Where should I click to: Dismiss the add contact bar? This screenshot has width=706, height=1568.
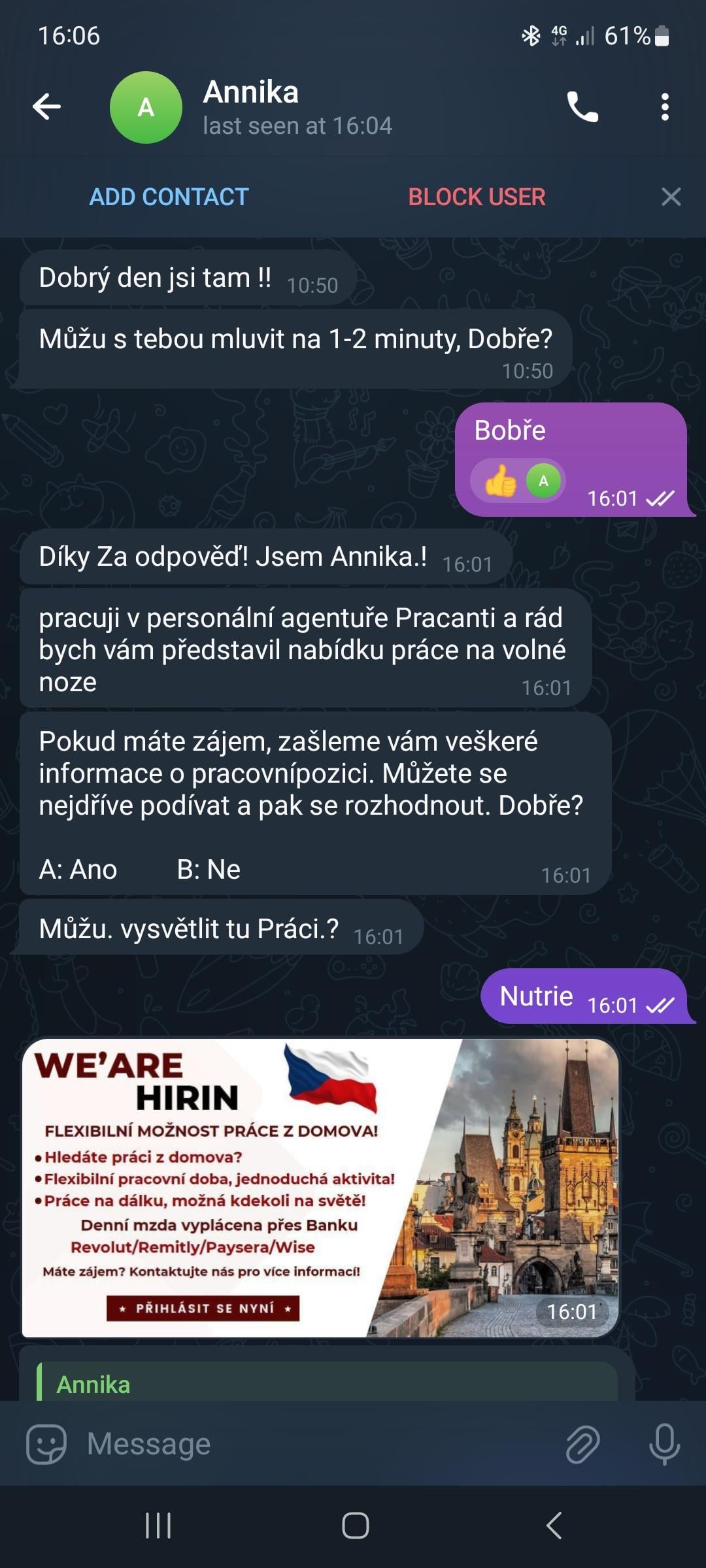[x=671, y=197]
